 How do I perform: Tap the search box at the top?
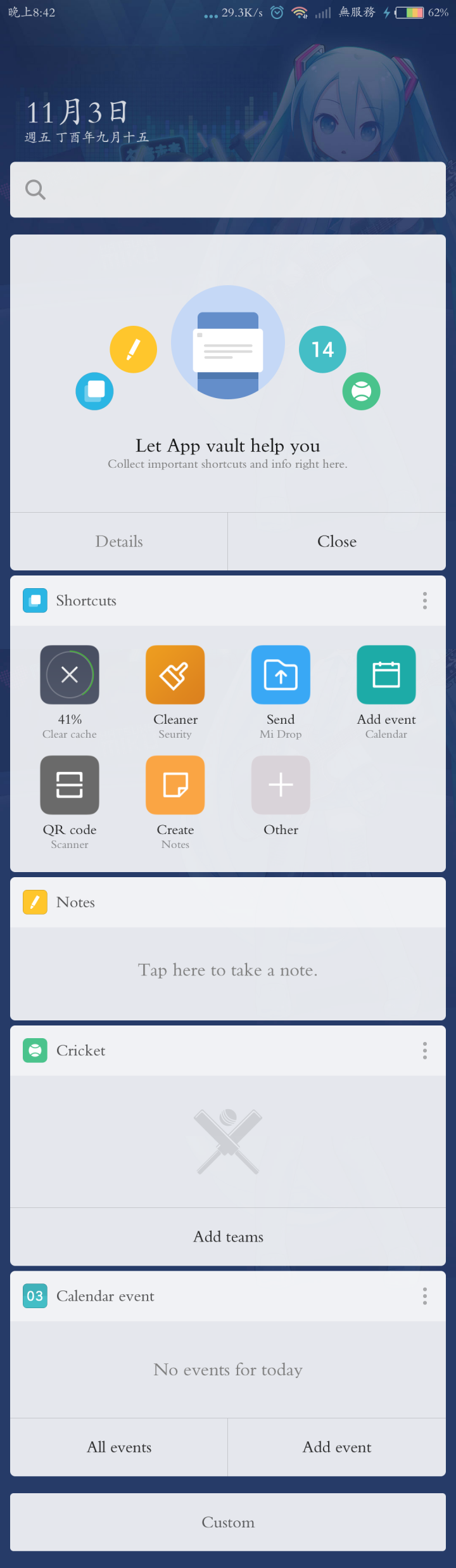228,190
